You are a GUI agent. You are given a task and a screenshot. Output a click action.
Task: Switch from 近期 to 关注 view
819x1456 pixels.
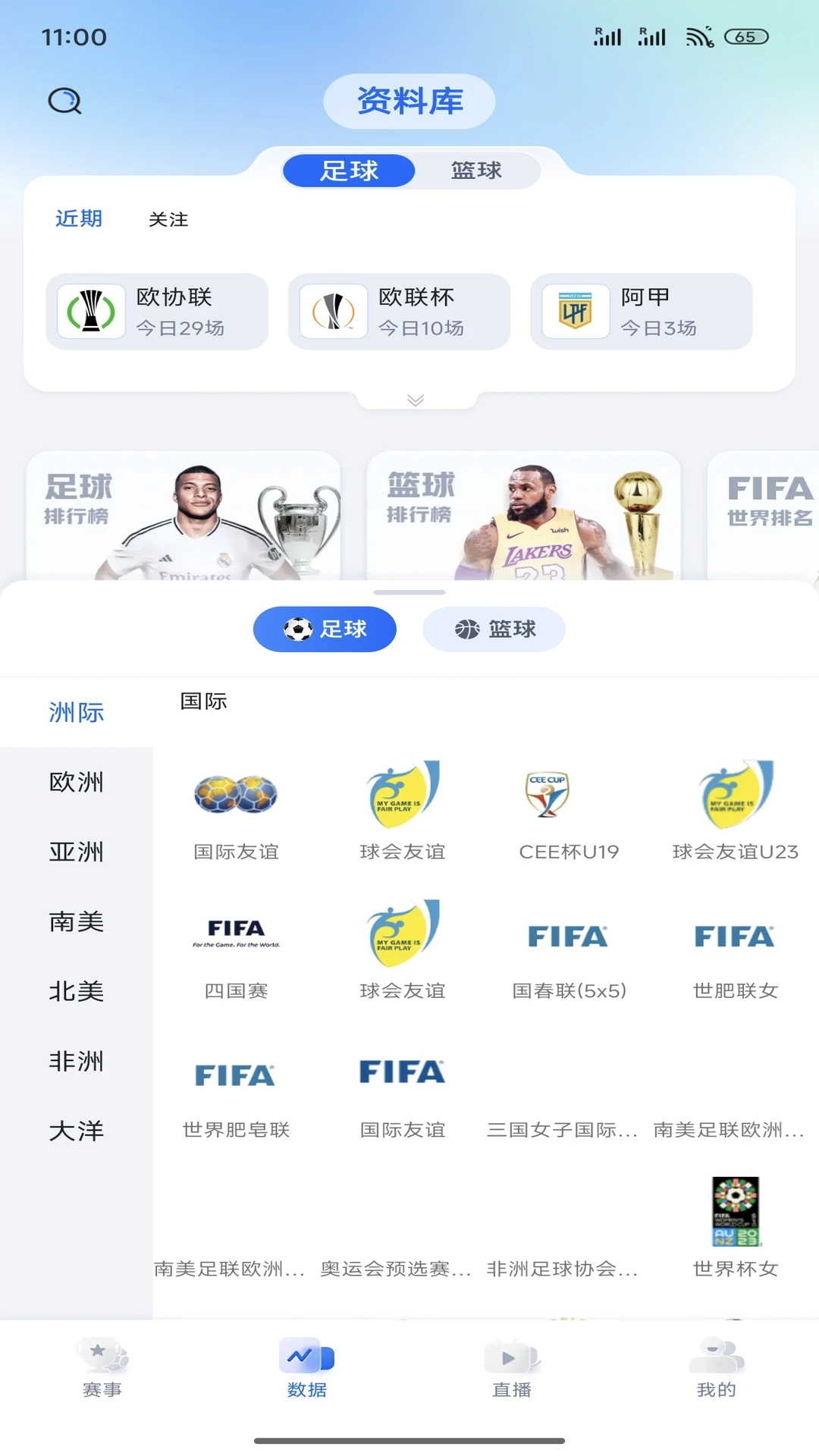click(x=169, y=220)
